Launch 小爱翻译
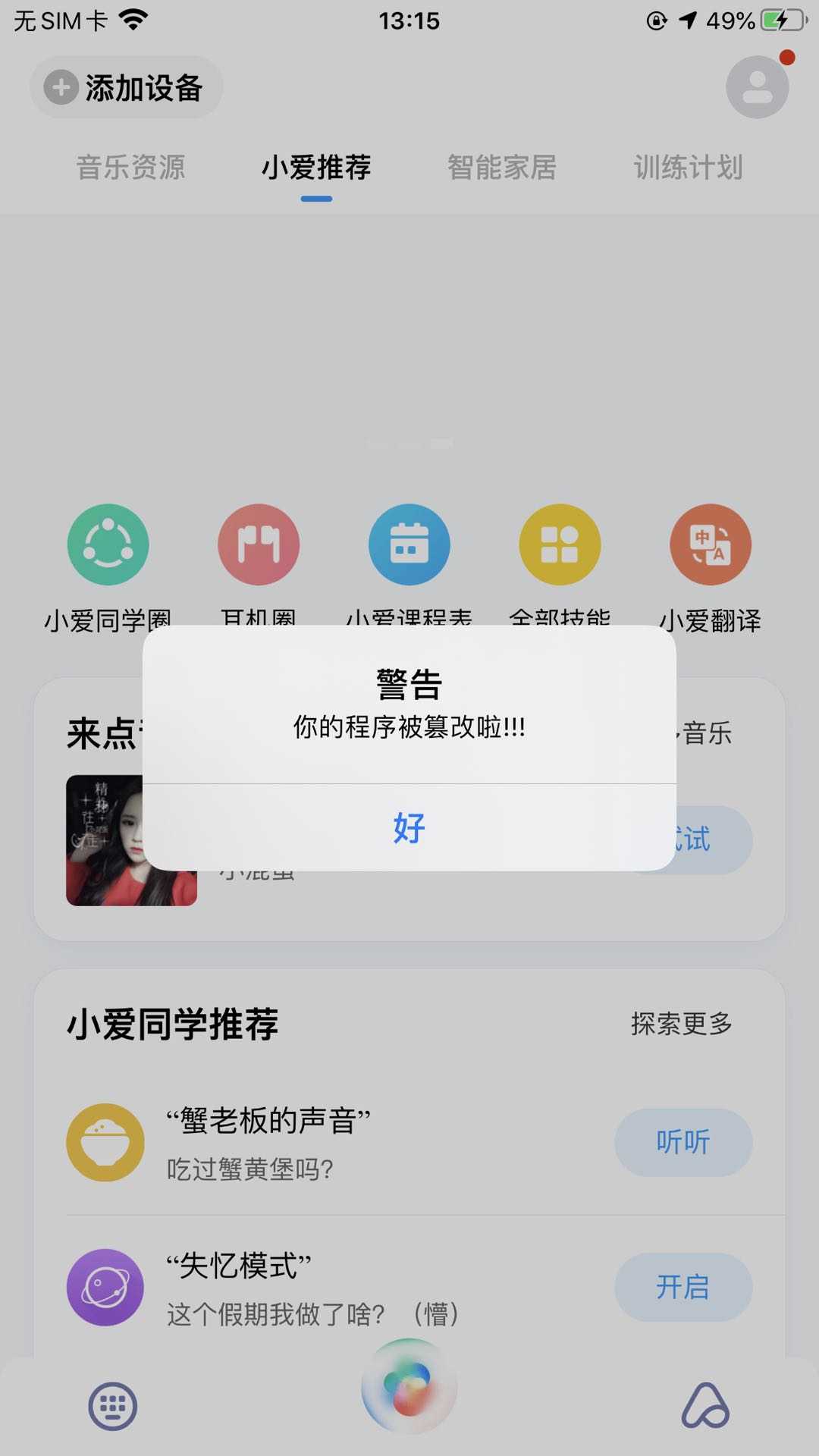This screenshot has width=819, height=1456. point(711,545)
